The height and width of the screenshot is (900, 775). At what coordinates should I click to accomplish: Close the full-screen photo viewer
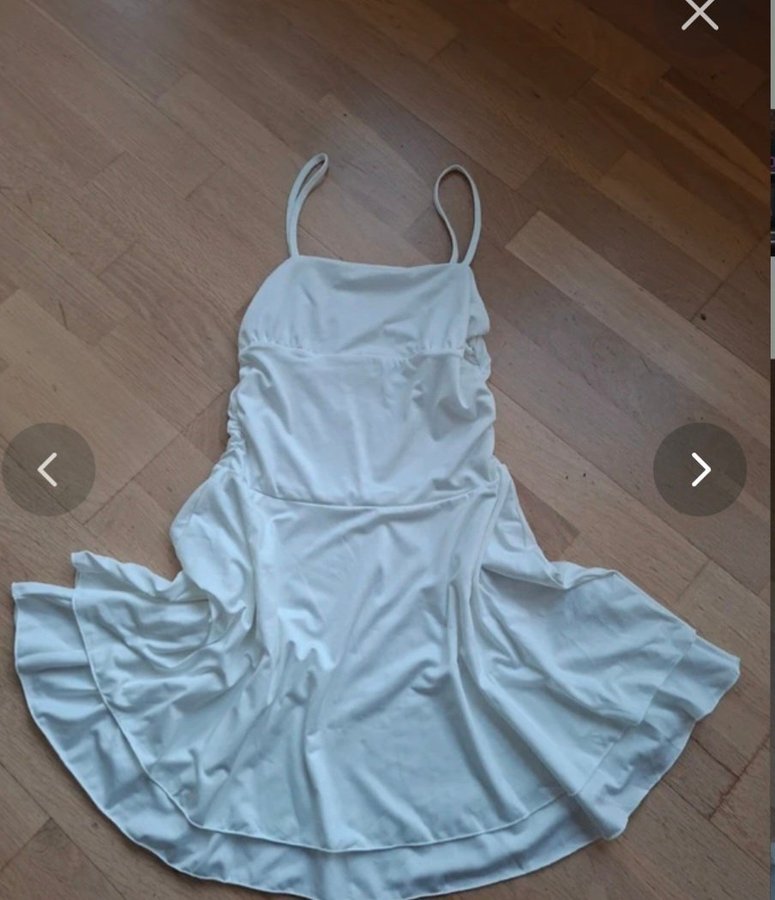(700, 14)
